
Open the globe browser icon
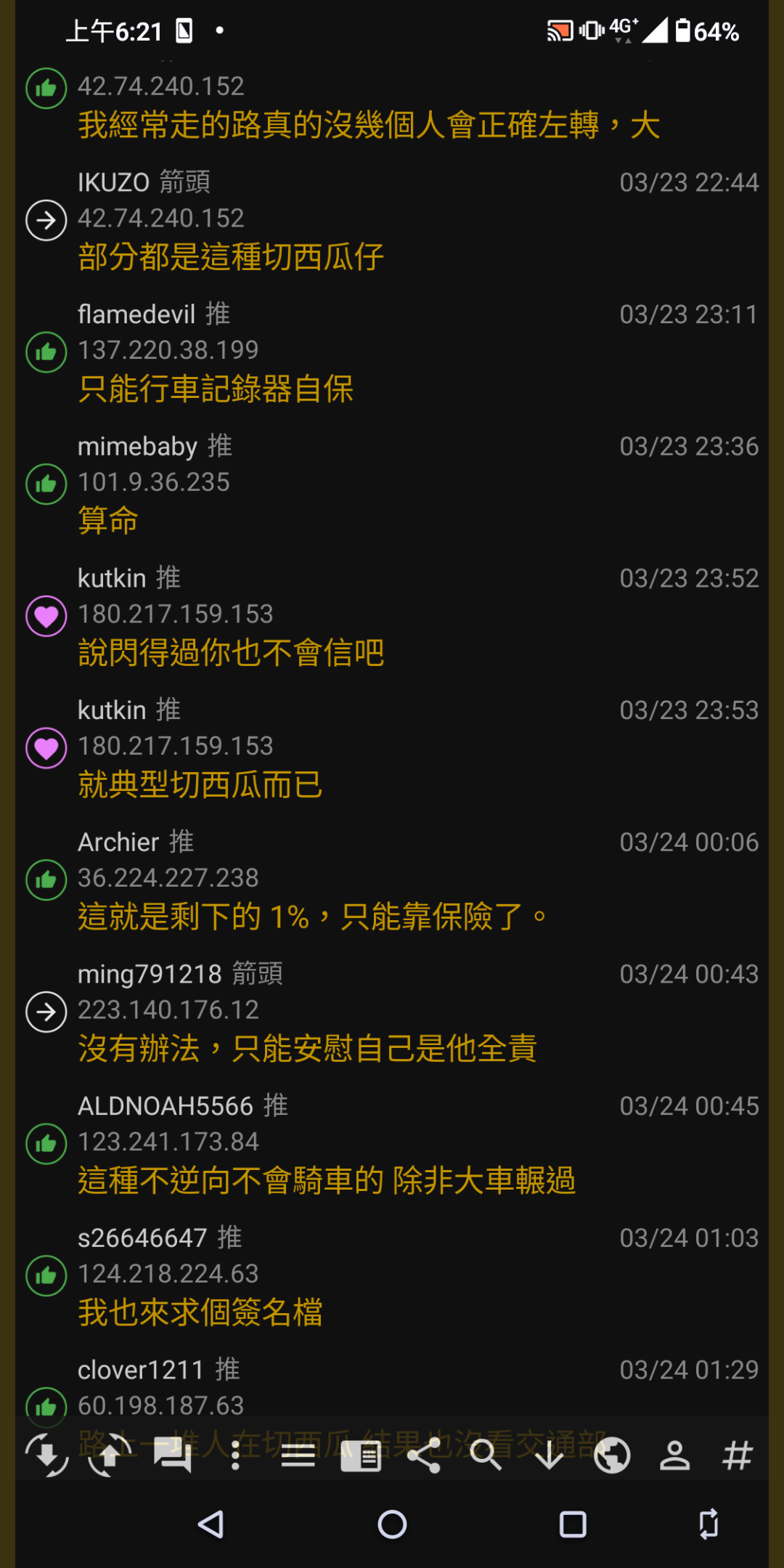(x=612, y=1455)
